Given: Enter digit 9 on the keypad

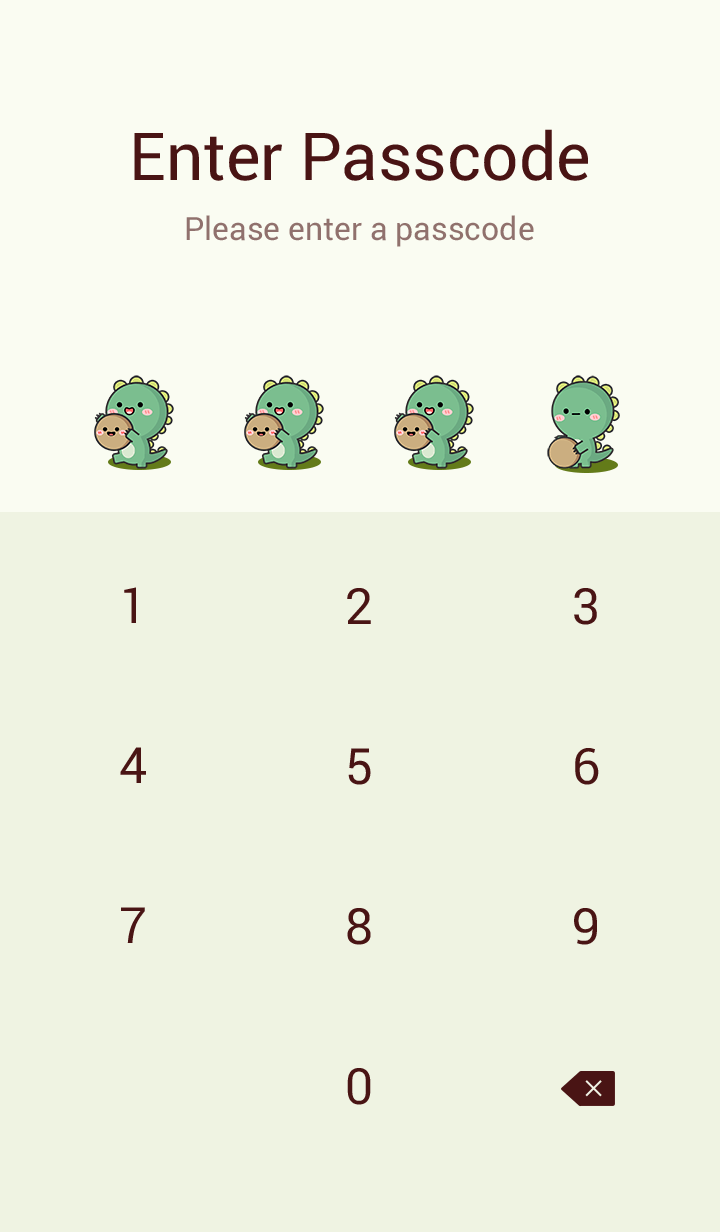Looking at the screenshot, I should point(586,927).
